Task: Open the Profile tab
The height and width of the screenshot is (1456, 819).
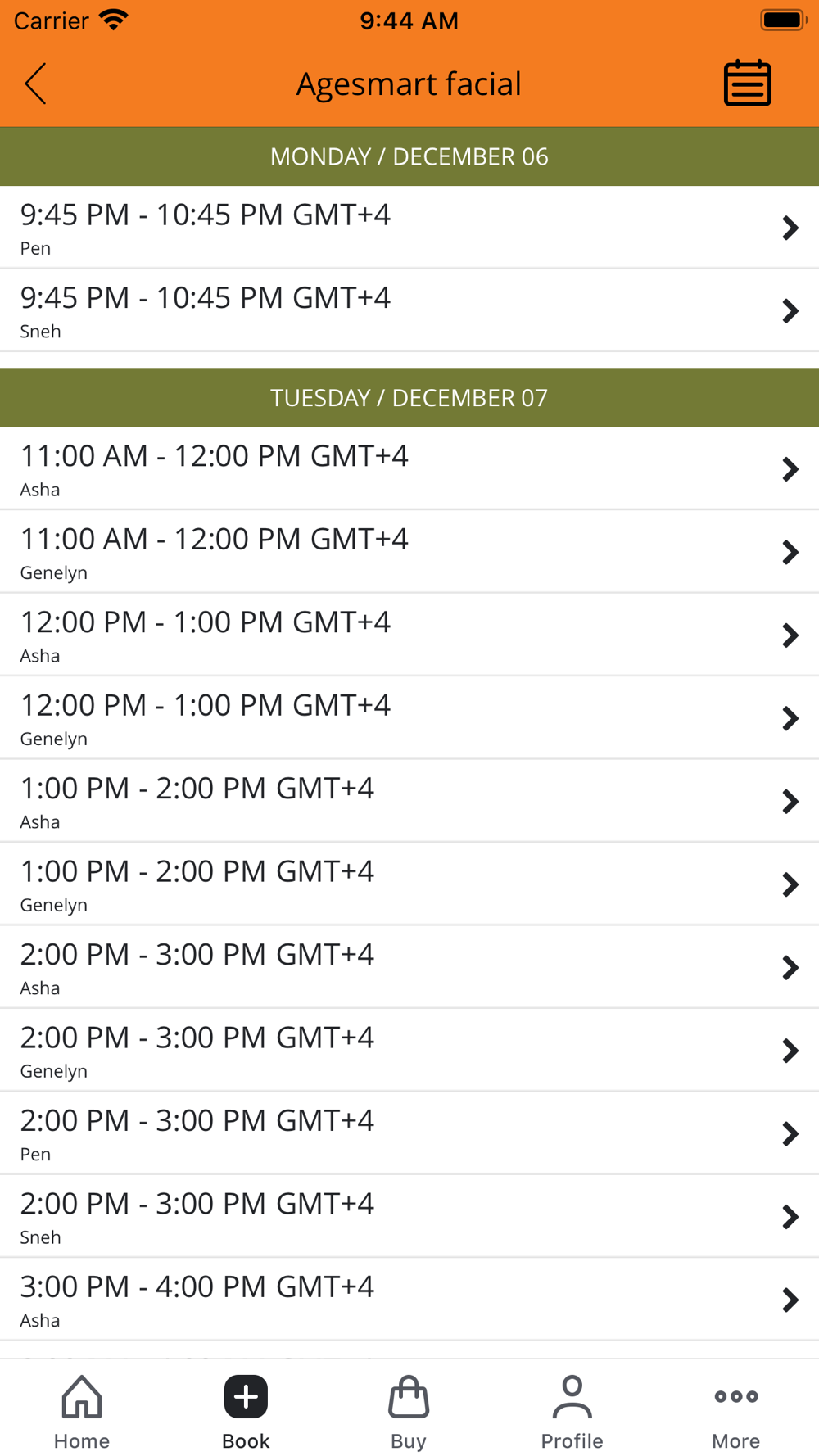Action: point(572,1412)
